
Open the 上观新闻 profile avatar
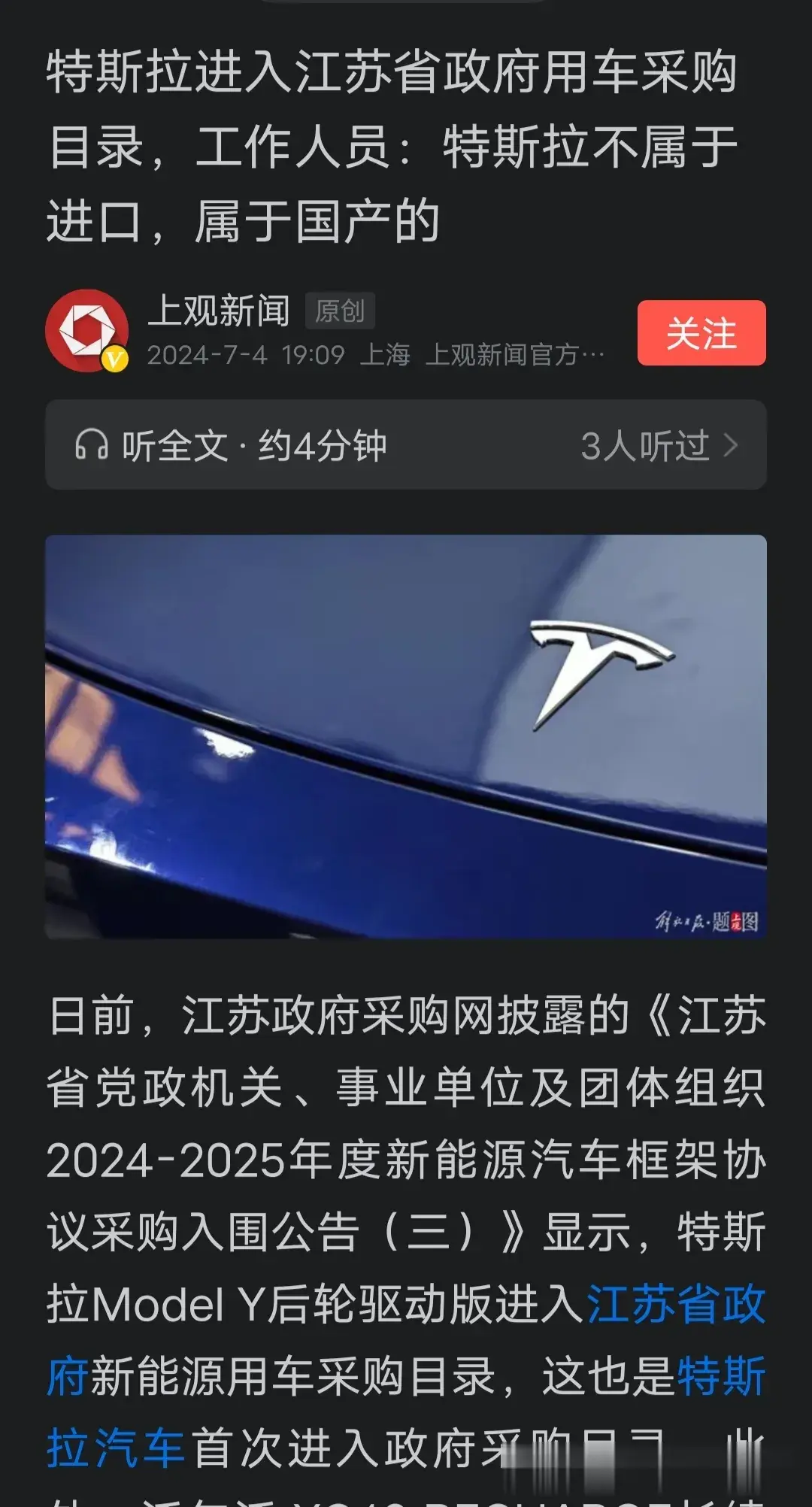click(x=86, y=331)
